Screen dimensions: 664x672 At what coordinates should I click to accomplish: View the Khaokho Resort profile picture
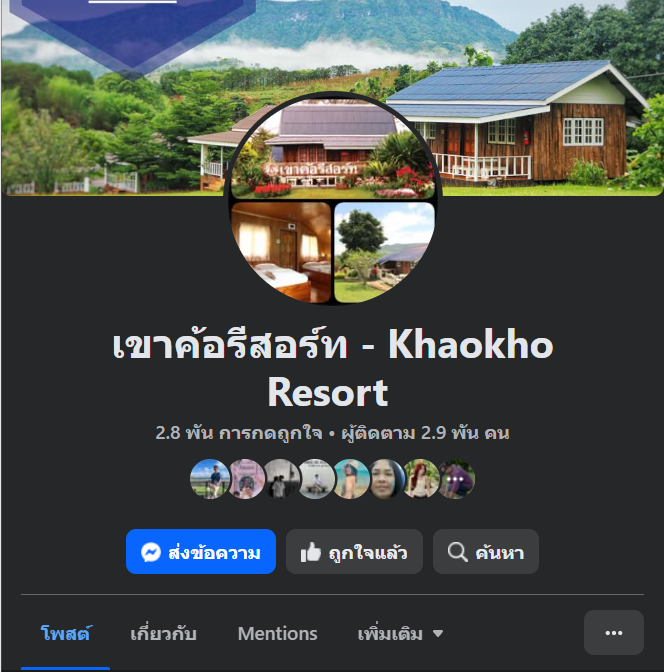tap(333, 200)
